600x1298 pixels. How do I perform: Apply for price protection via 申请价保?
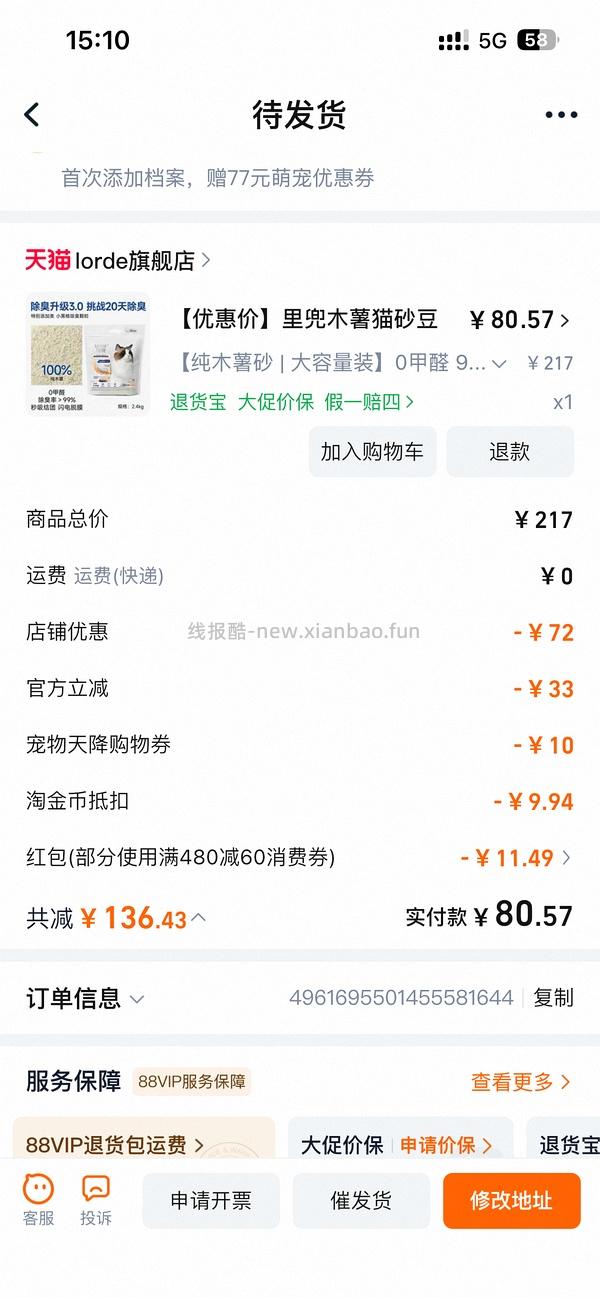click(446, 1145)
